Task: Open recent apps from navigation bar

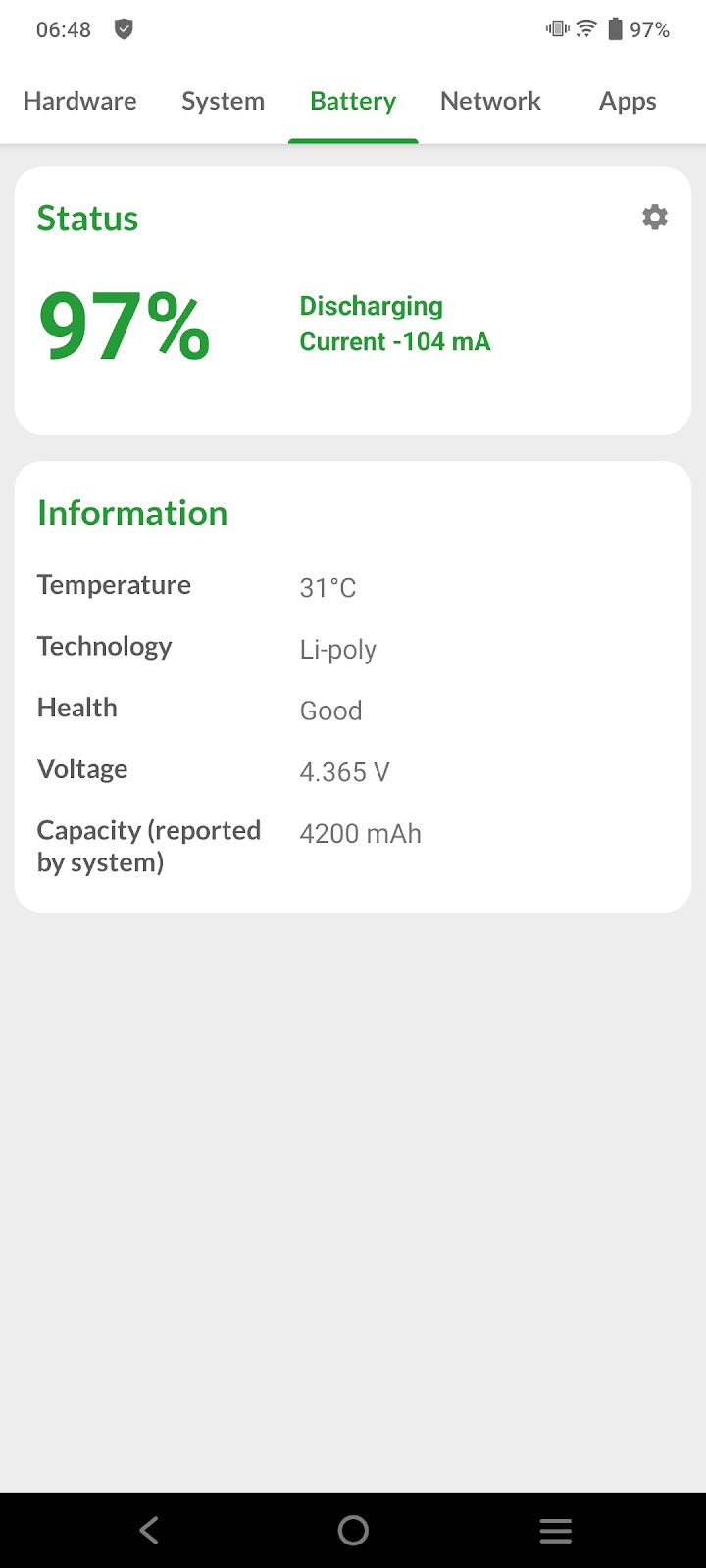Action: pos(555,1530)
